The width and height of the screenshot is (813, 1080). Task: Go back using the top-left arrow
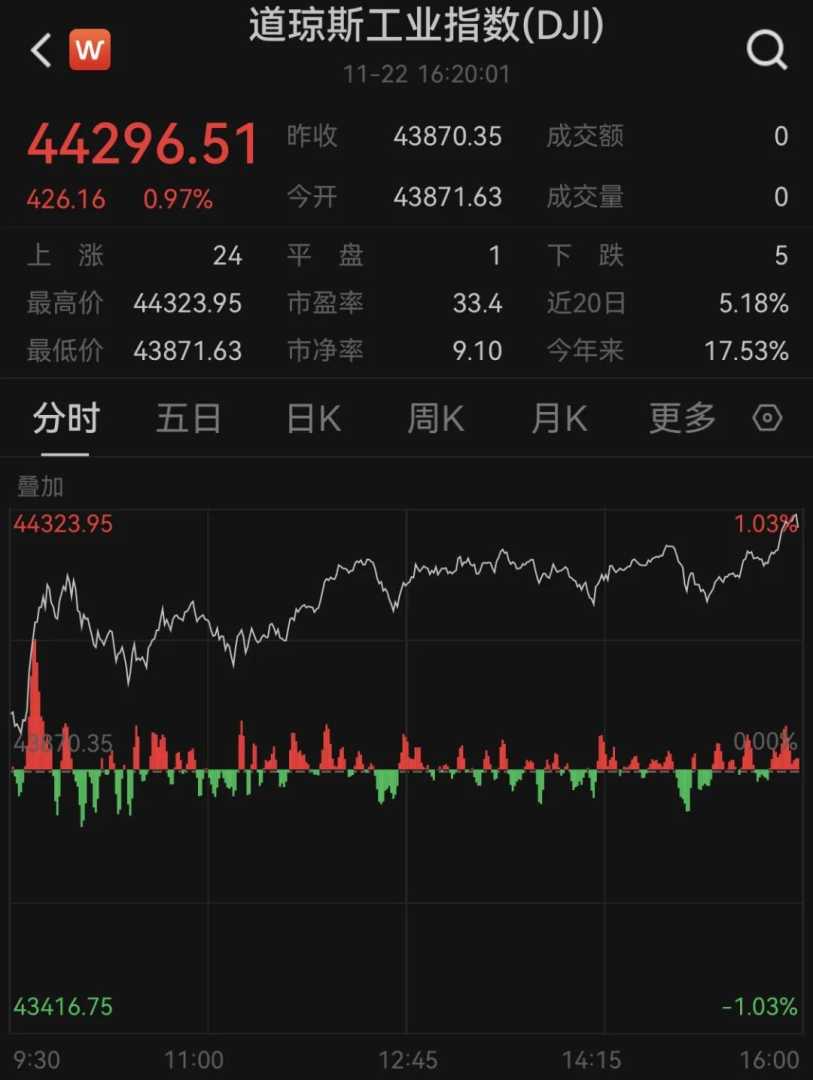click(40, 50)
